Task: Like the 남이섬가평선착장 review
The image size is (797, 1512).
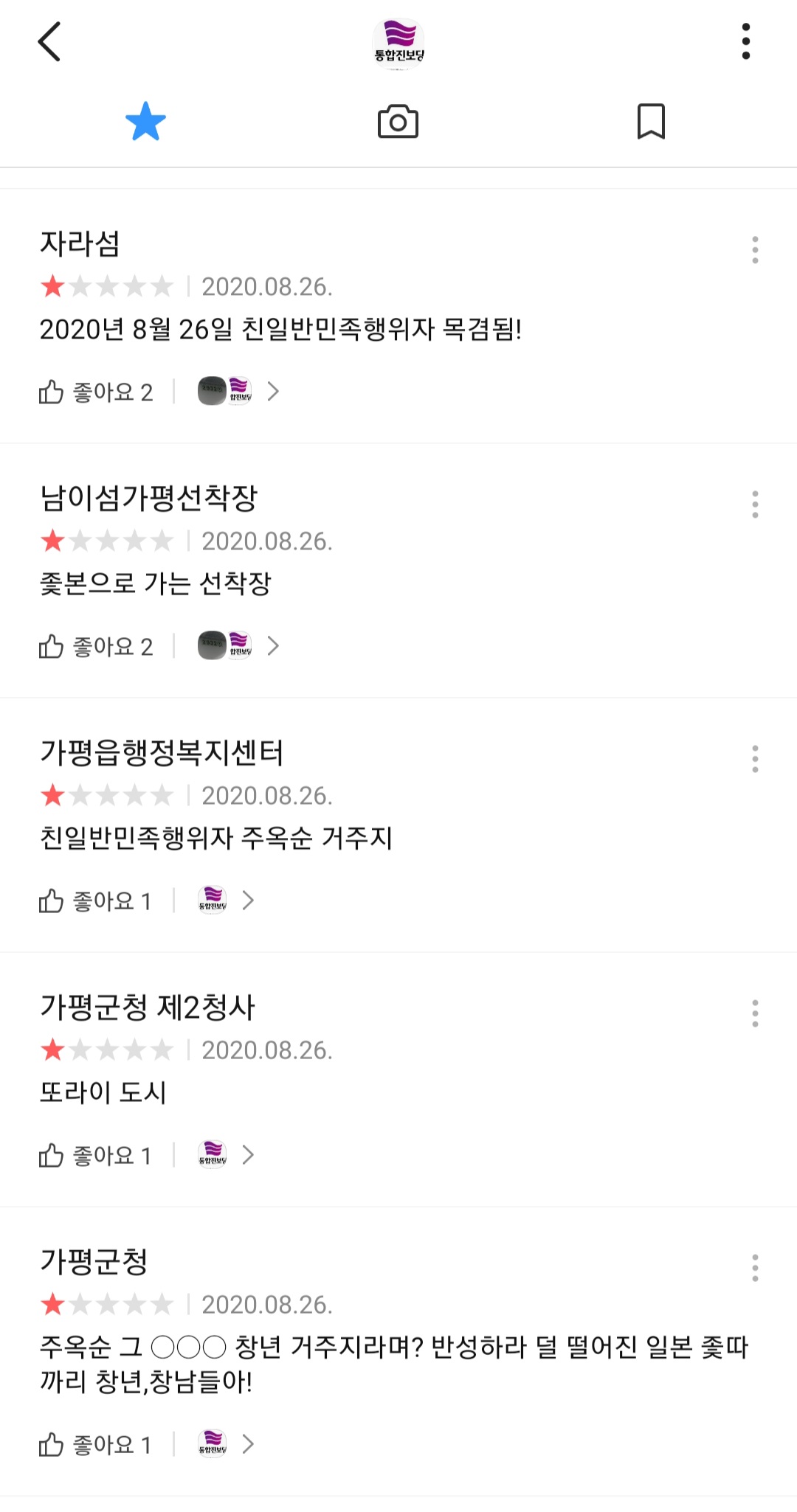Action: [x=96, y=647]
